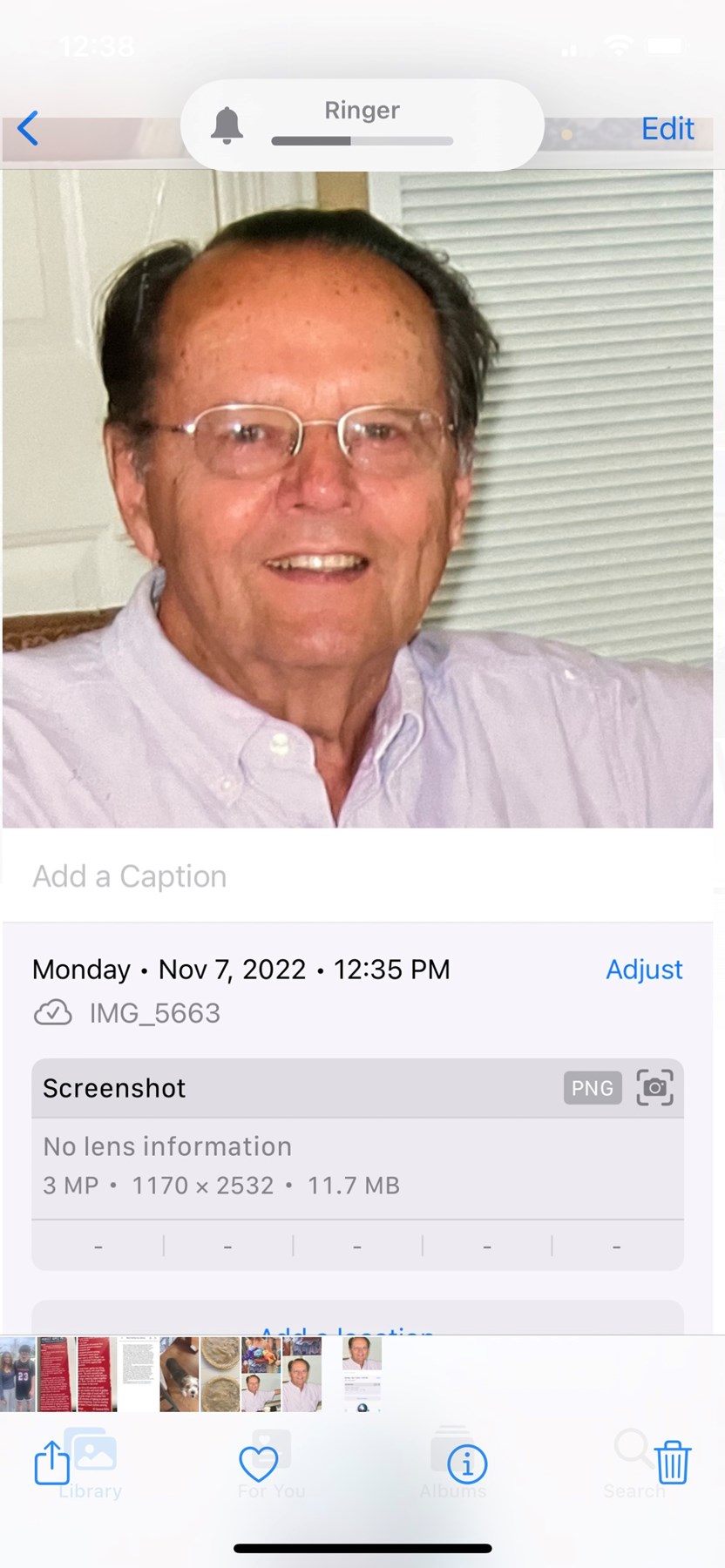
Task: Tap the bell icon in the Ringer popup
Action: [x=227, y=123]
